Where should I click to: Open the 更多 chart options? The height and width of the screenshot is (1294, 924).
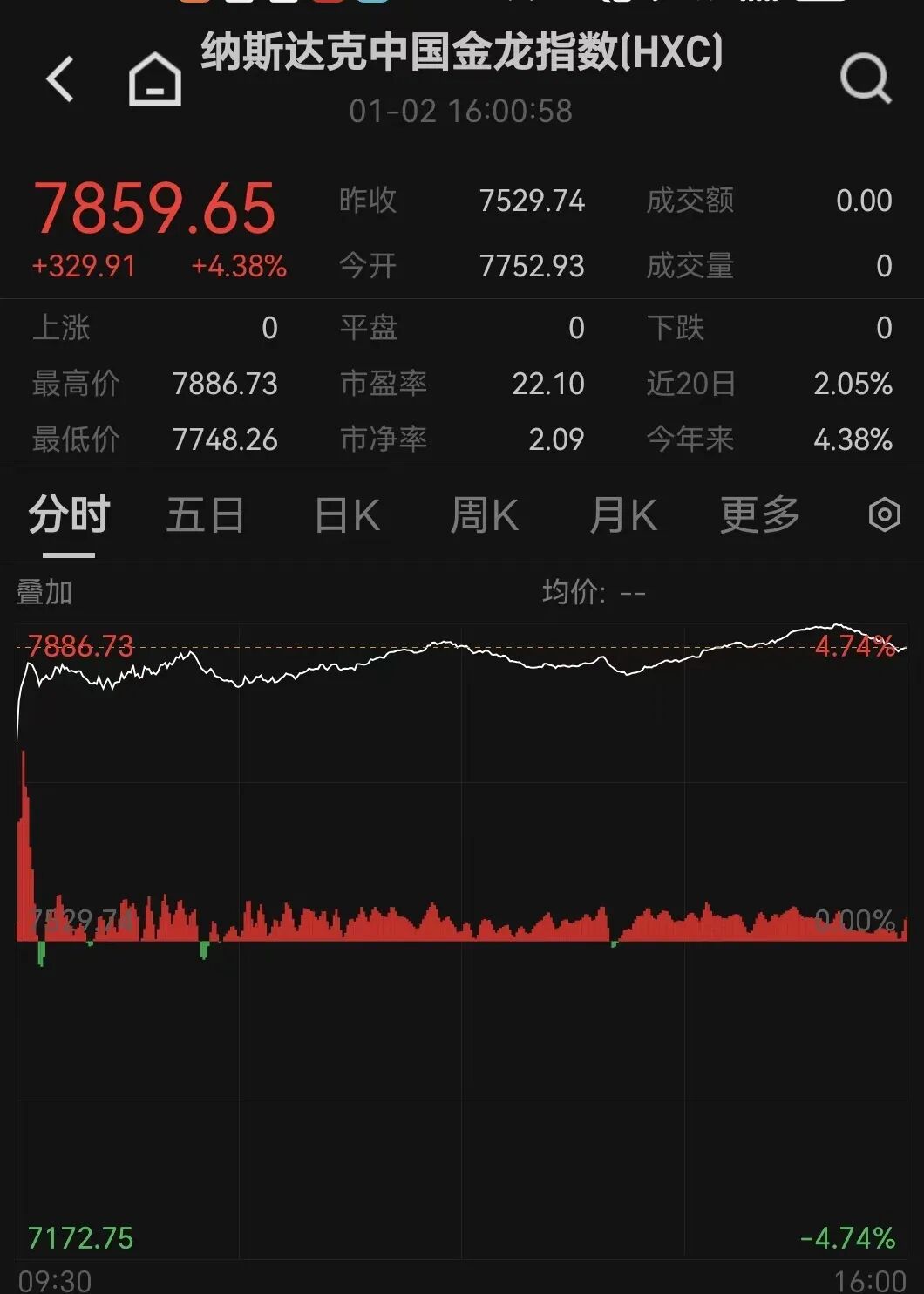click(759, 514)
